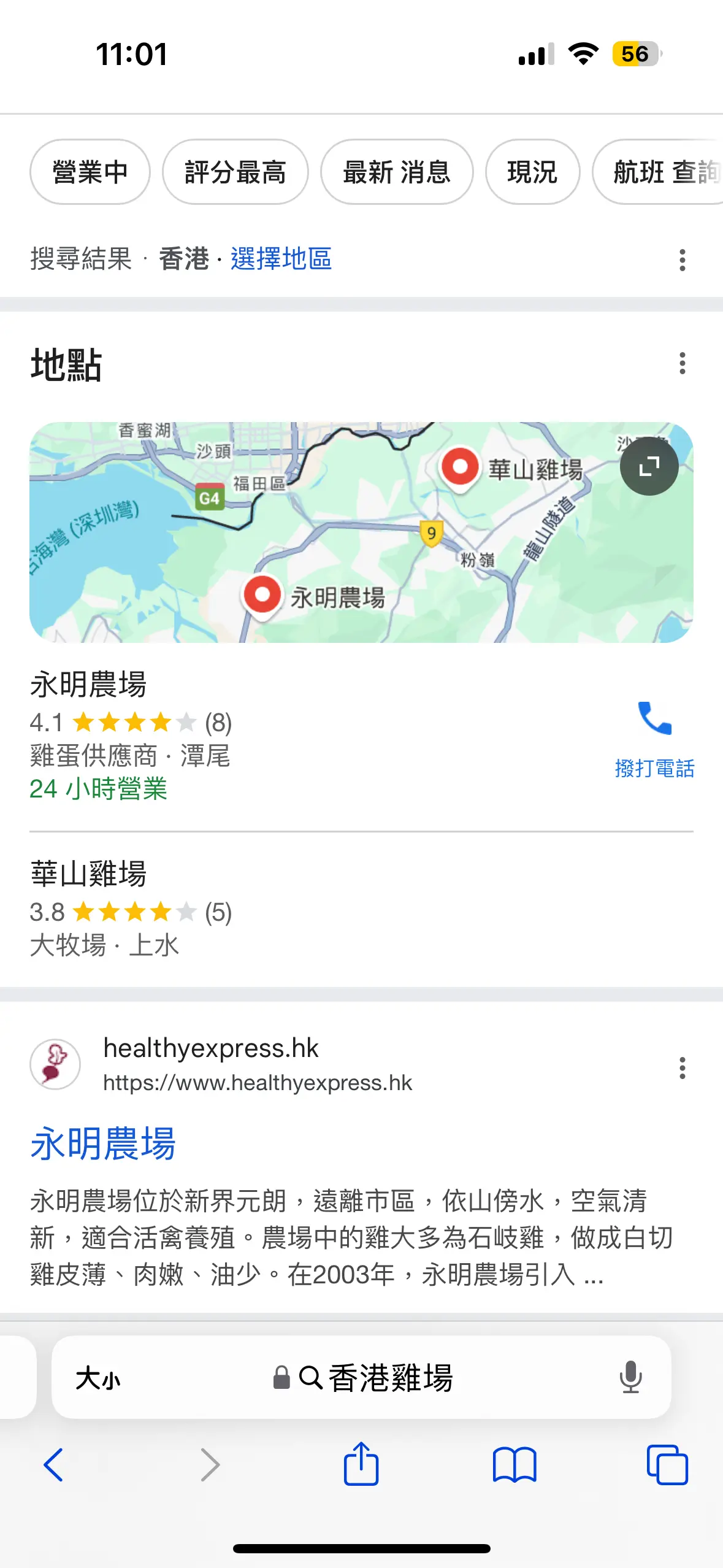Go back to the previous page
This screenshot has width=723, height=1568.
[53, 1465]
